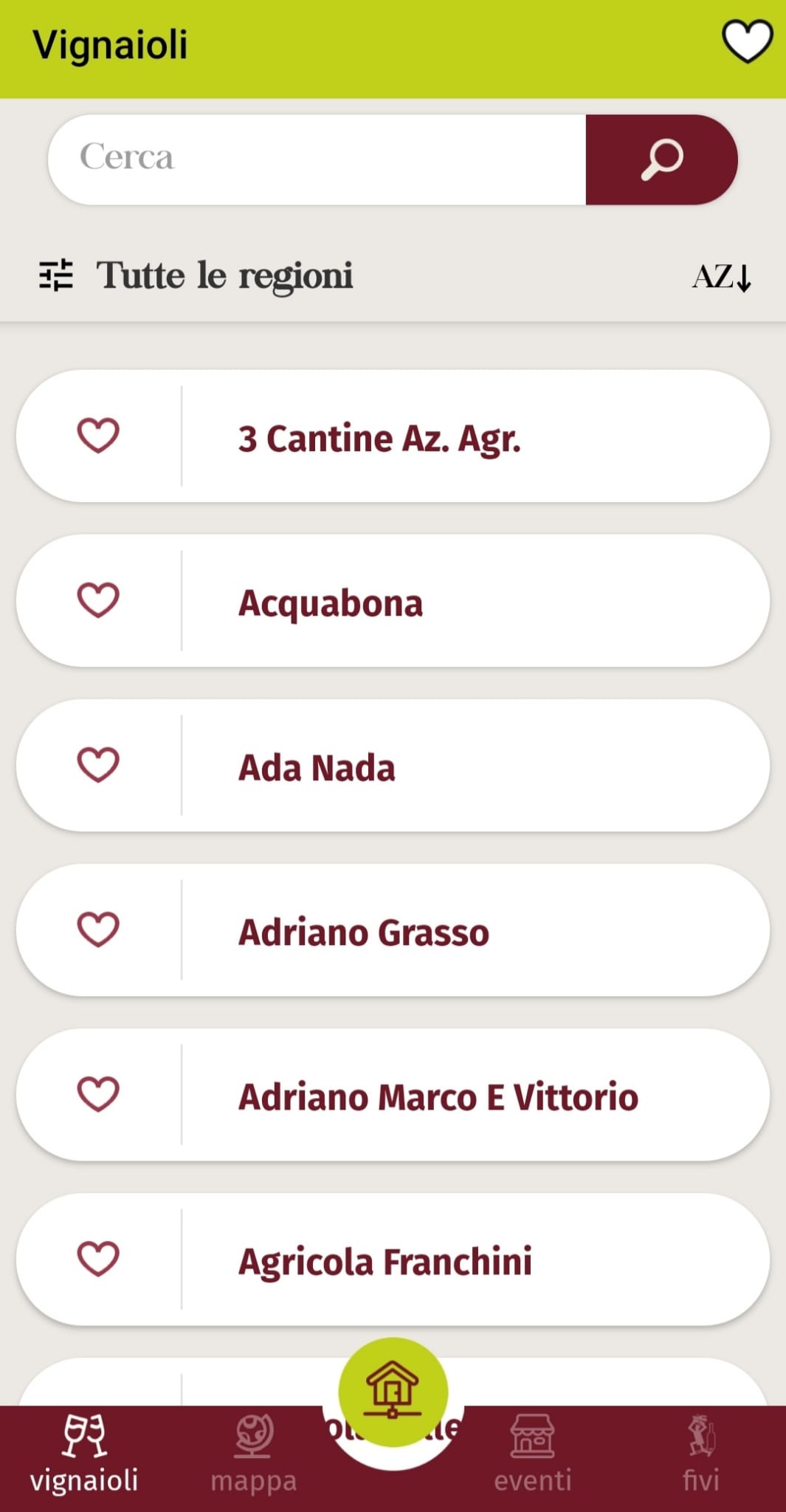Open Adriano Marco E Vittorio

(472, 1096)
